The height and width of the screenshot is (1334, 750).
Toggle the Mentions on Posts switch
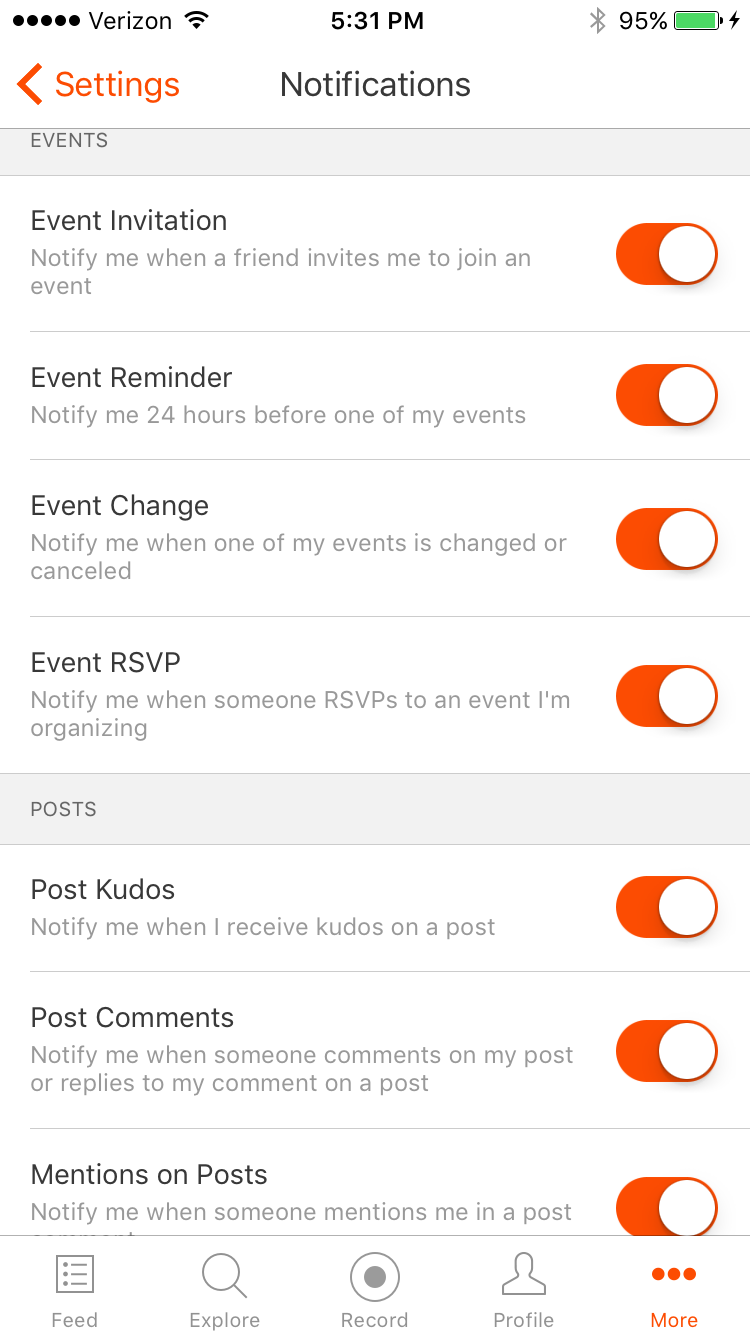(667, 1207)
